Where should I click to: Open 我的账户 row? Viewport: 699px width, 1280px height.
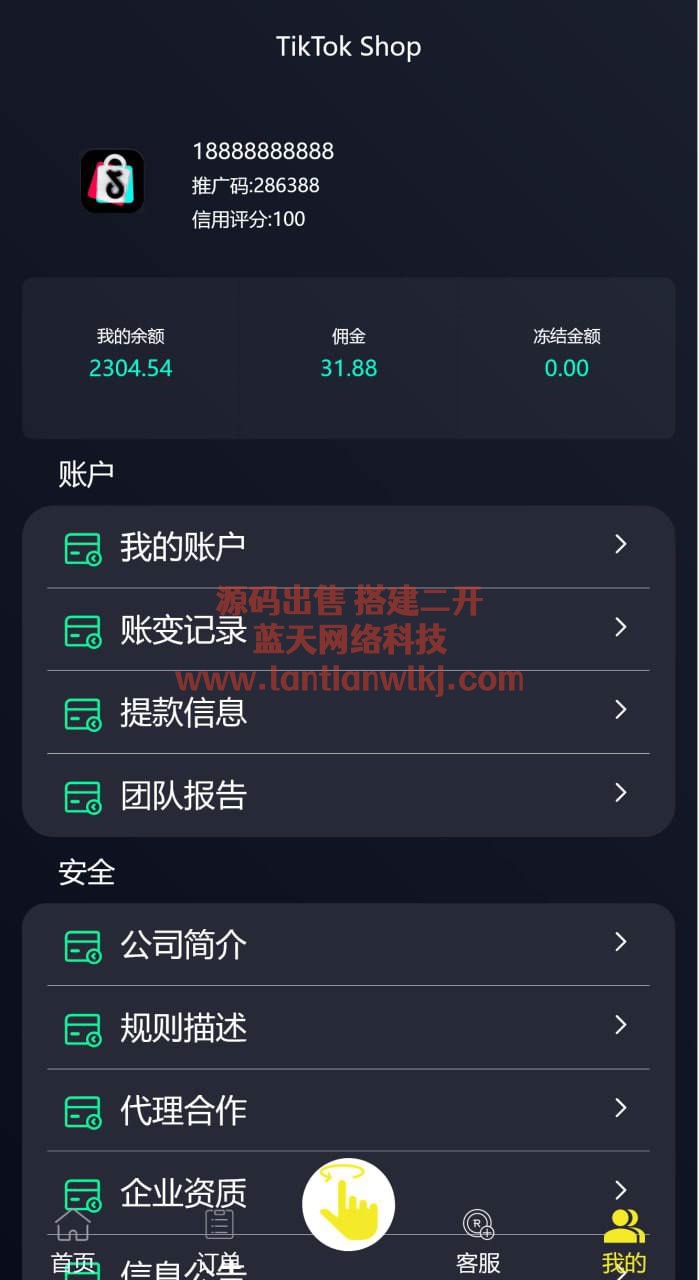348,547
